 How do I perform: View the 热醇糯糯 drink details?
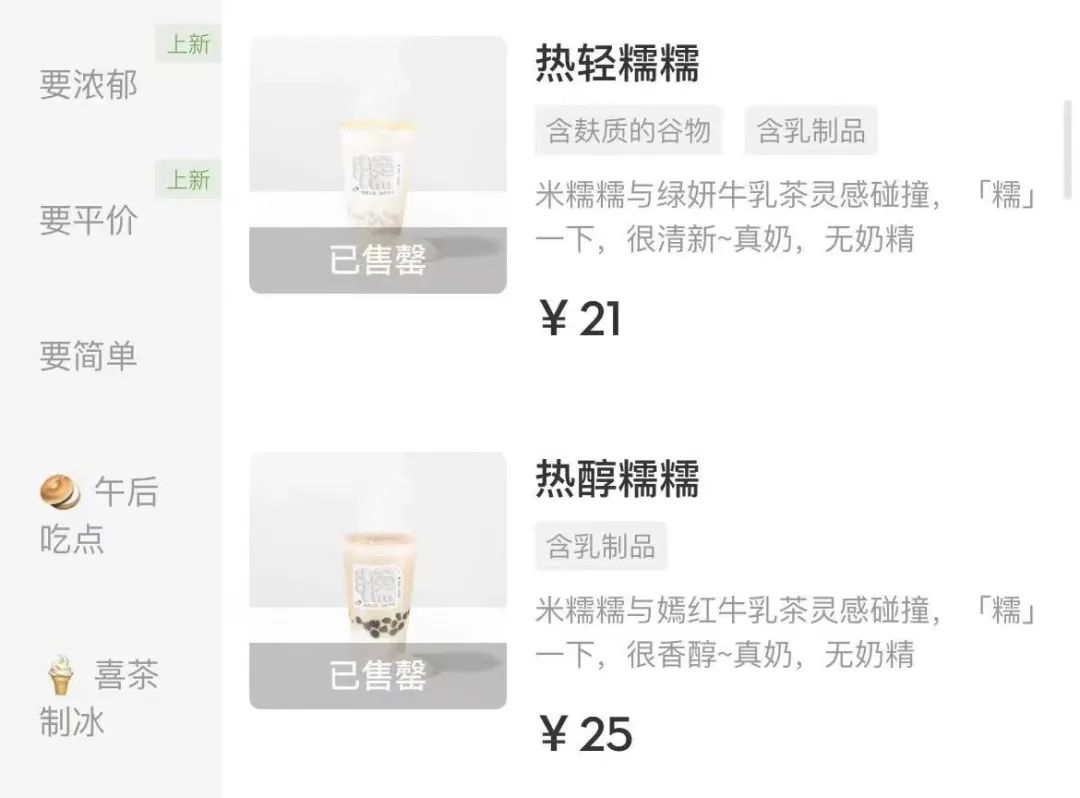(617, 479)
